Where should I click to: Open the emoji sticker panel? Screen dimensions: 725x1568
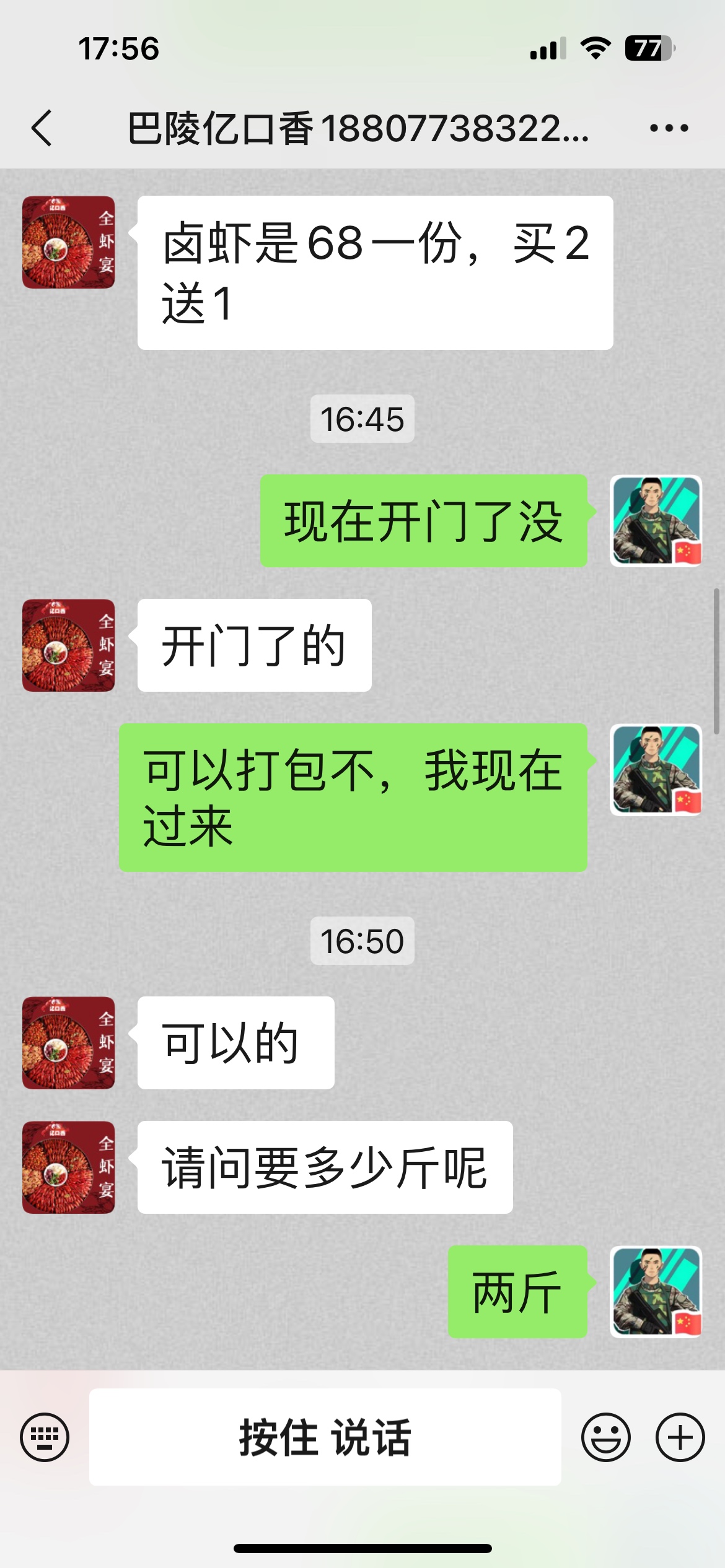pos(605,1437)
